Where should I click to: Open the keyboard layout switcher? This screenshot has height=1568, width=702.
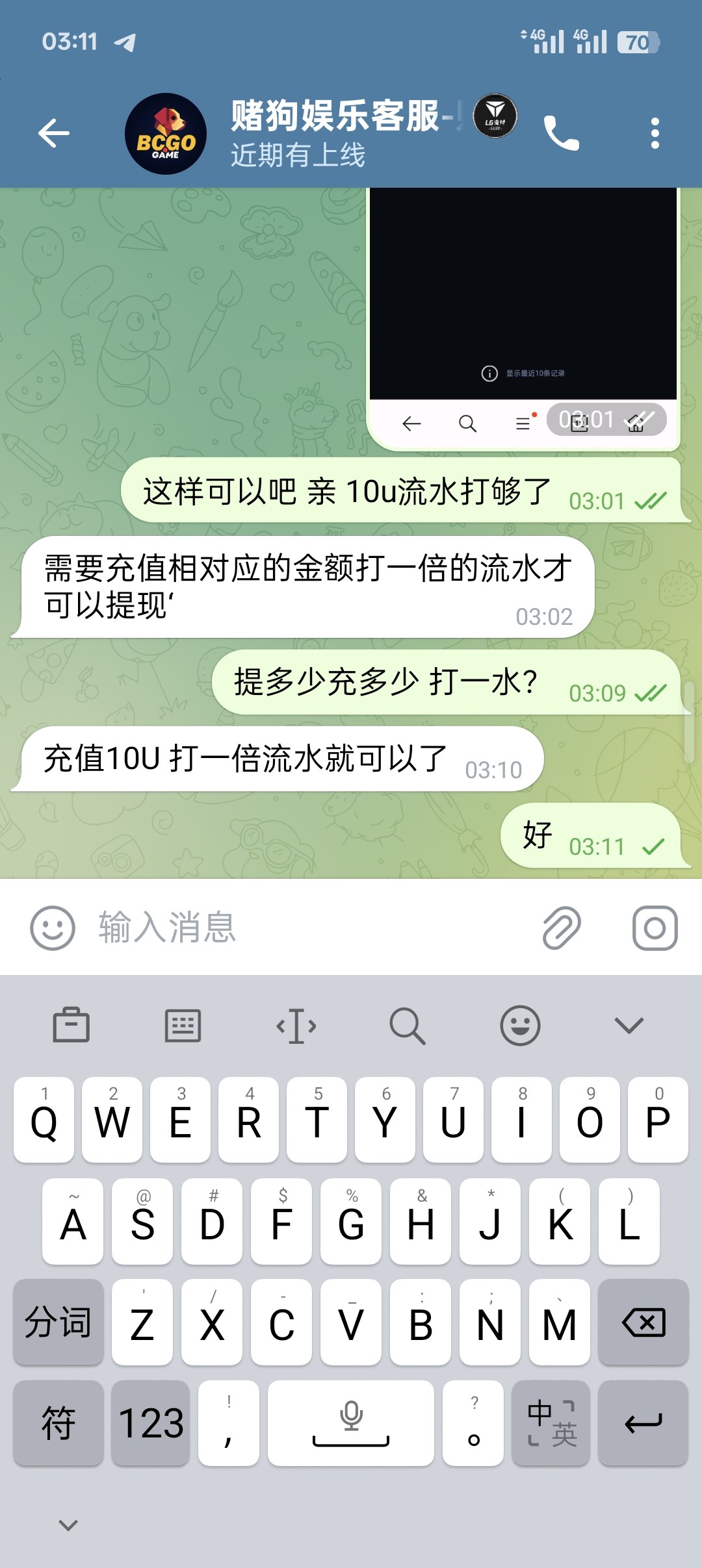pyautogui.click(x=183, y=1026)
